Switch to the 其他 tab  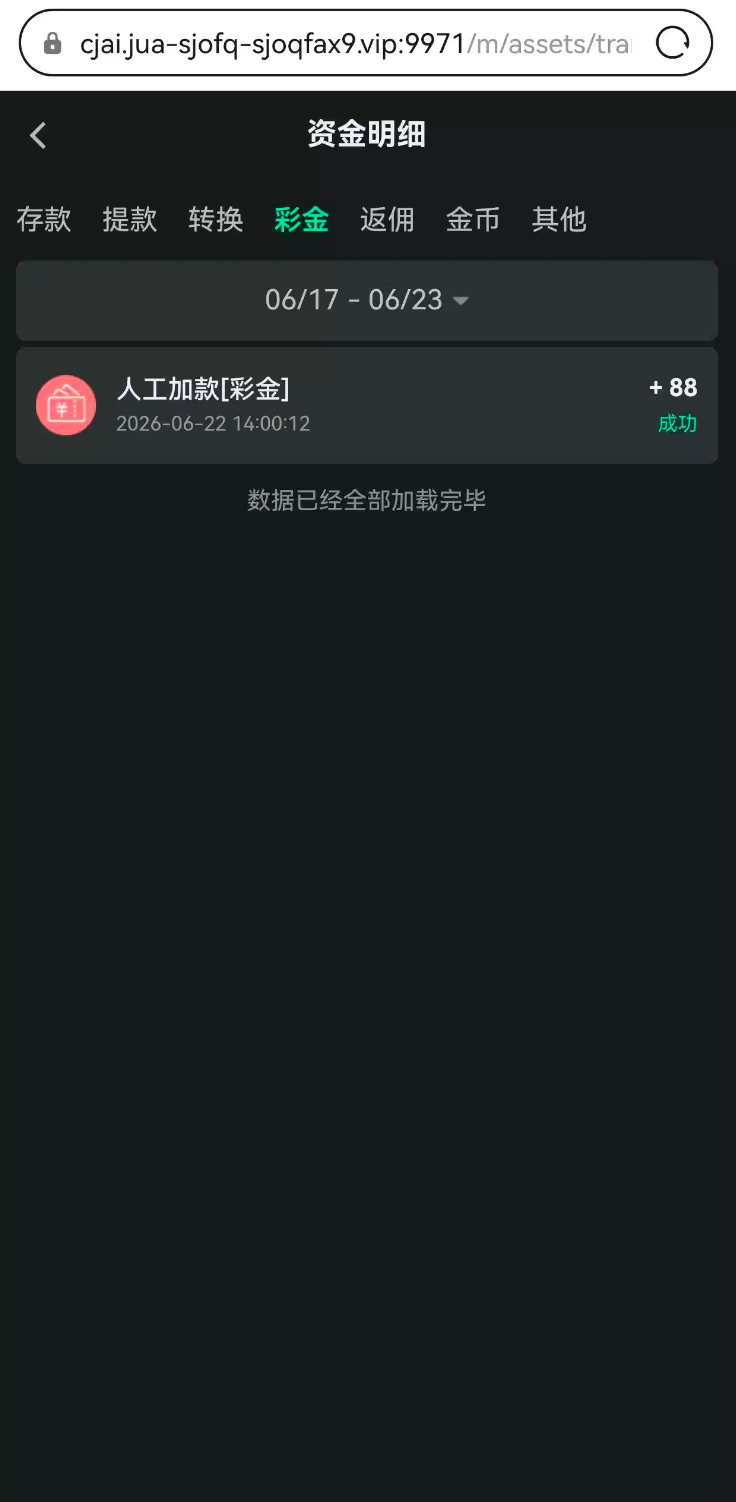point(559,219)
